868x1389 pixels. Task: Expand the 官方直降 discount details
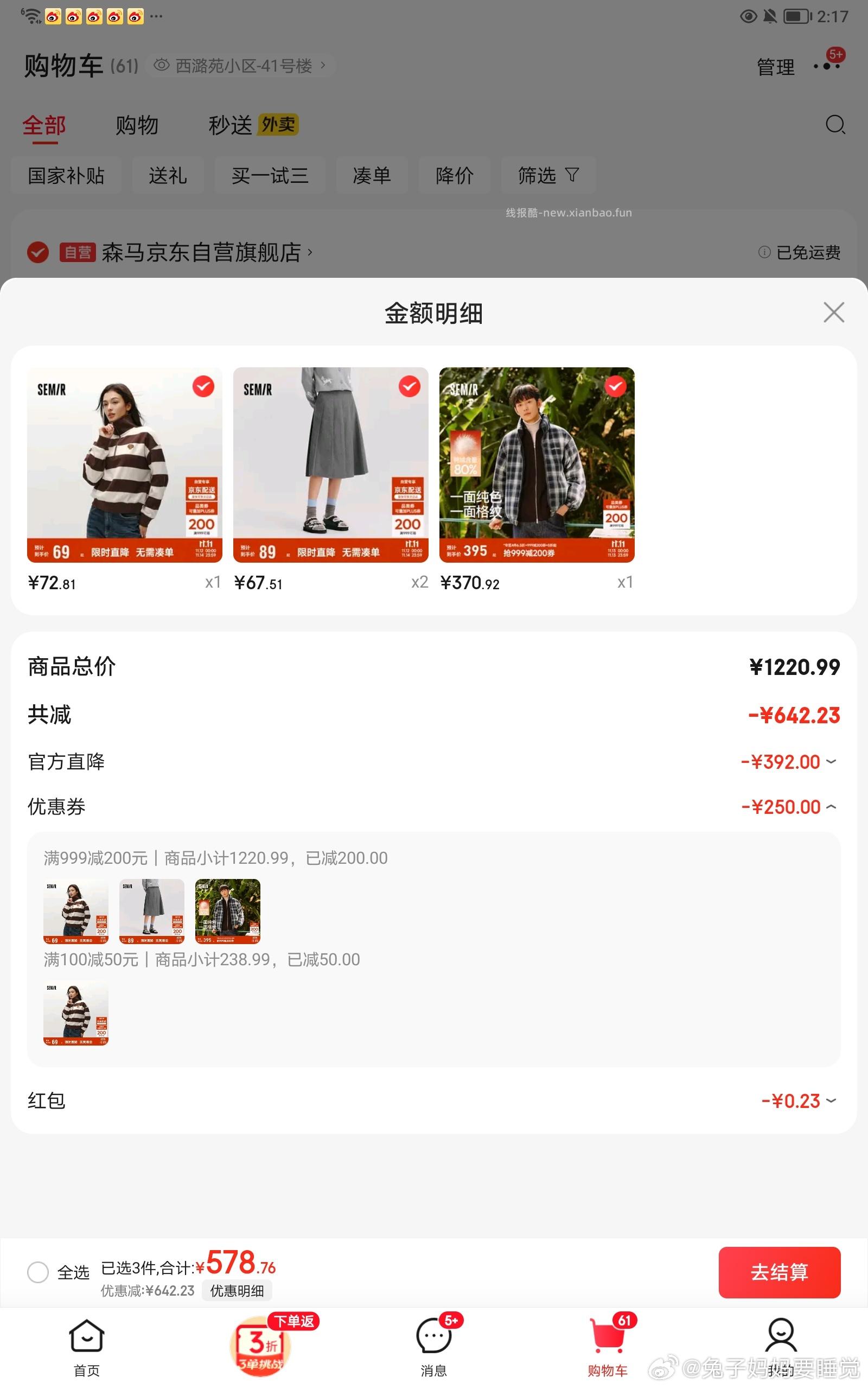tap(831, 762)
